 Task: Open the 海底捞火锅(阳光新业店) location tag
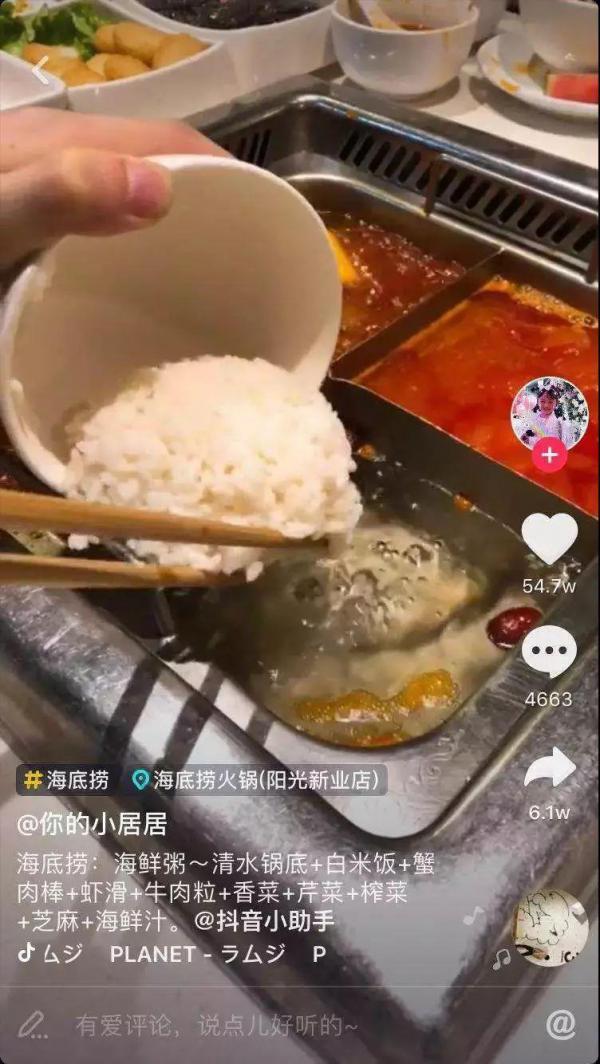coord(257,780)
